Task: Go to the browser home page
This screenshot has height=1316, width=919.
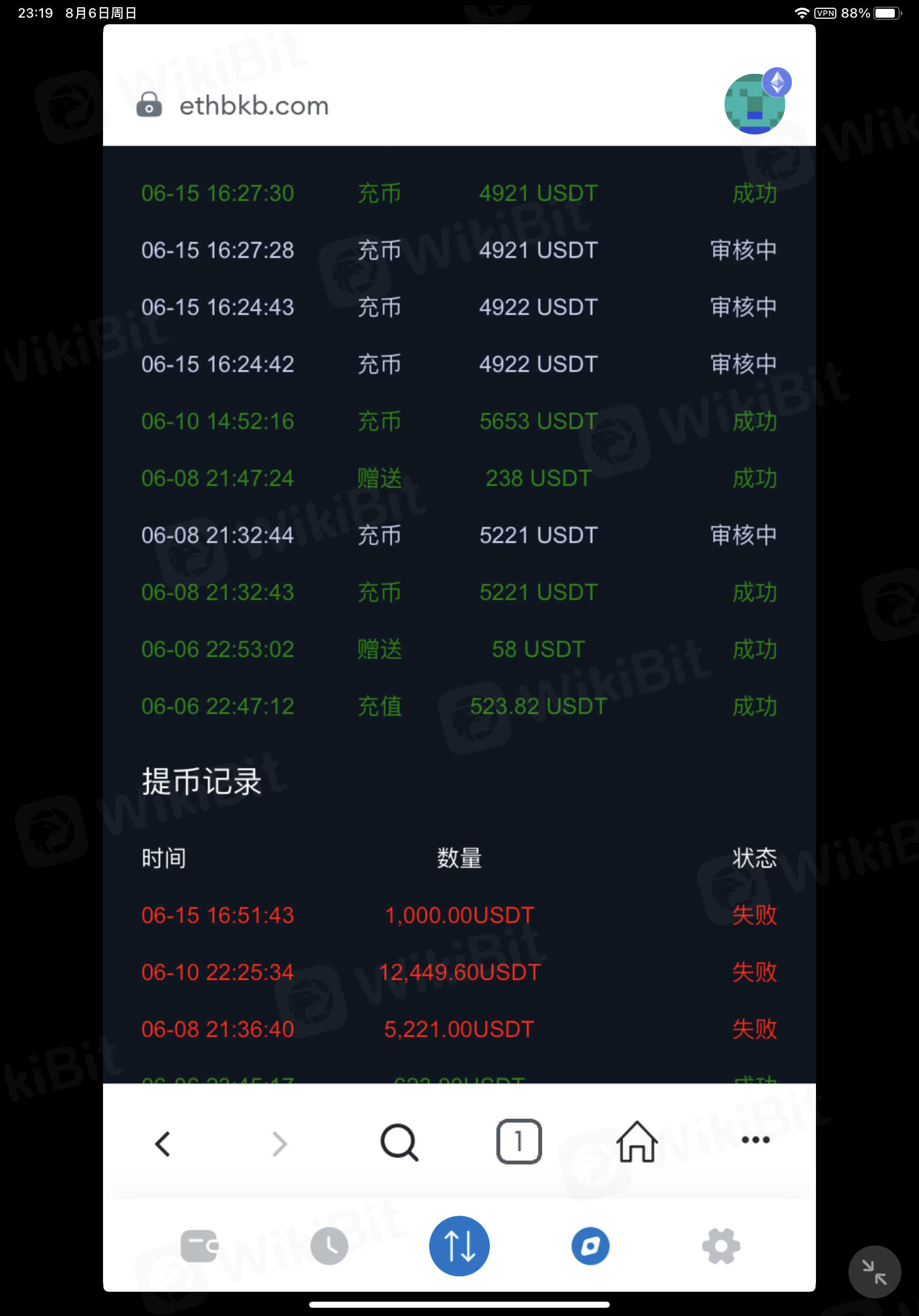Action: click(636, 1141)
